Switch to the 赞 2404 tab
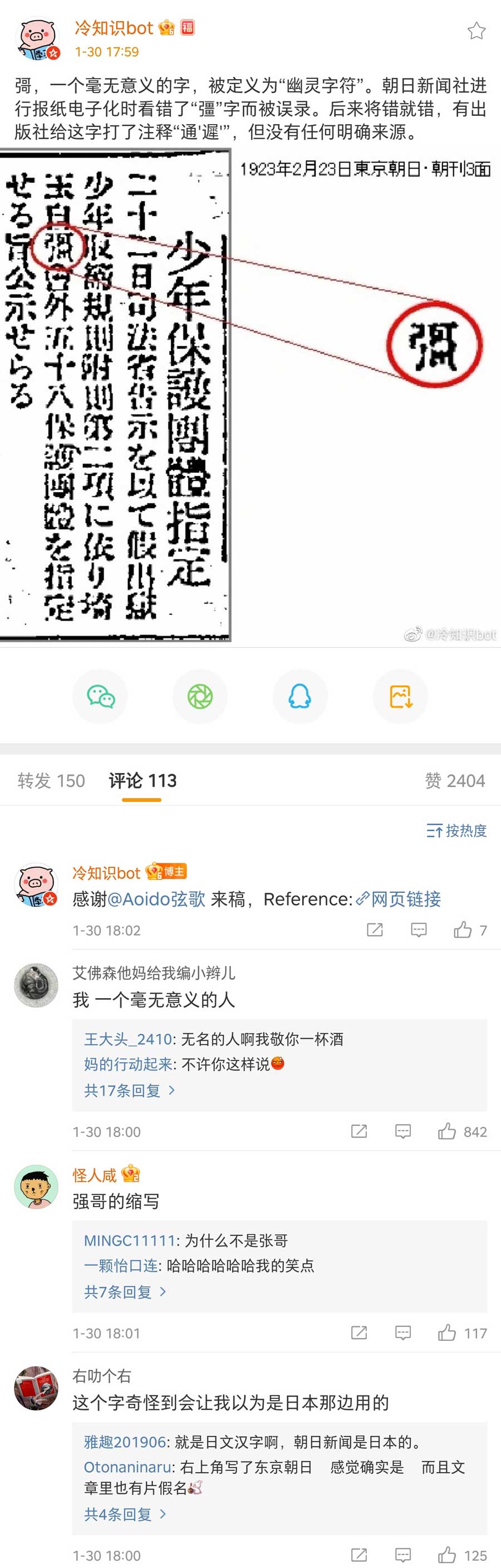 pyautogui.click(x=454, y=780)
